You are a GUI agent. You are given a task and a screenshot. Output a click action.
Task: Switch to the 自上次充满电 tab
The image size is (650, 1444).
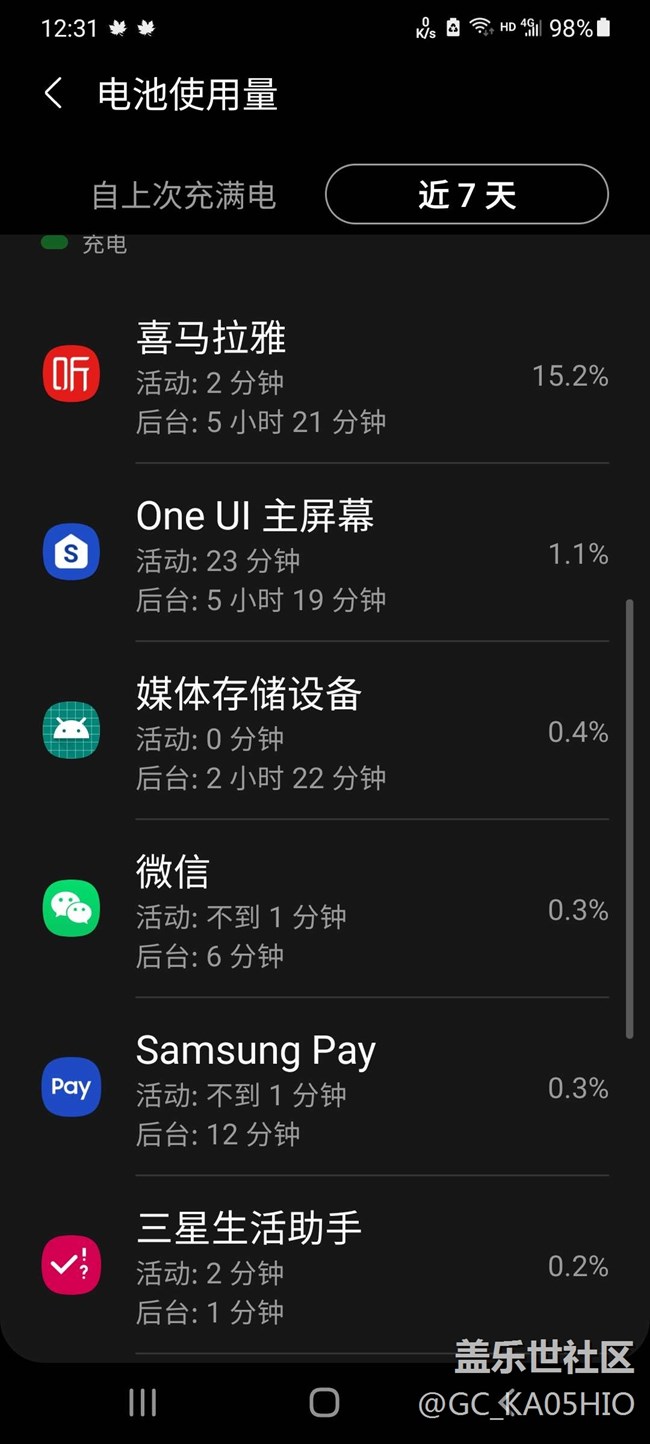pyautogui.click(x=184, y=195)
